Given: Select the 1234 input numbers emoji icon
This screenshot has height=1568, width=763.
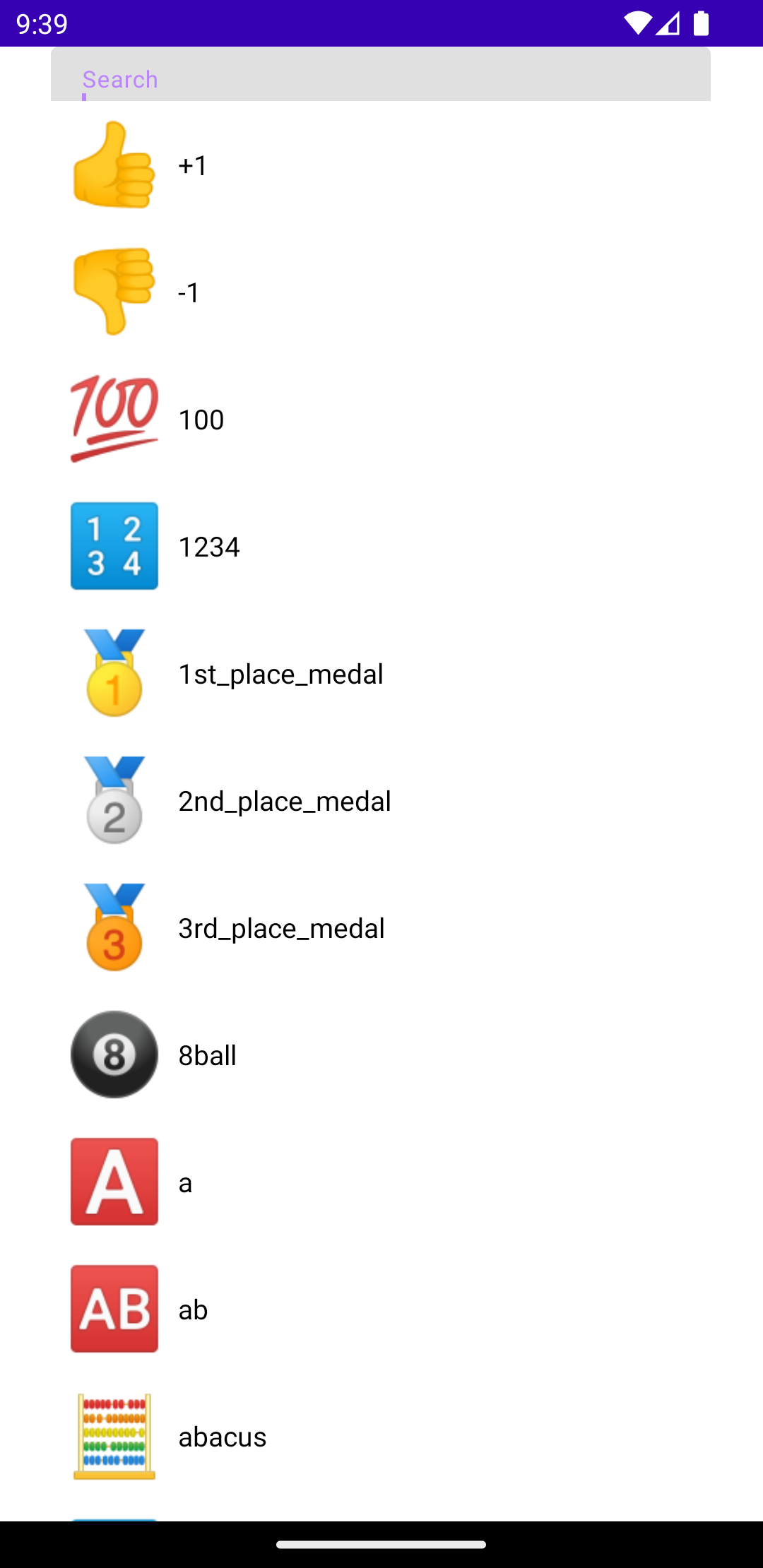Looking at the screenshot, I should [x=113, y=546].
